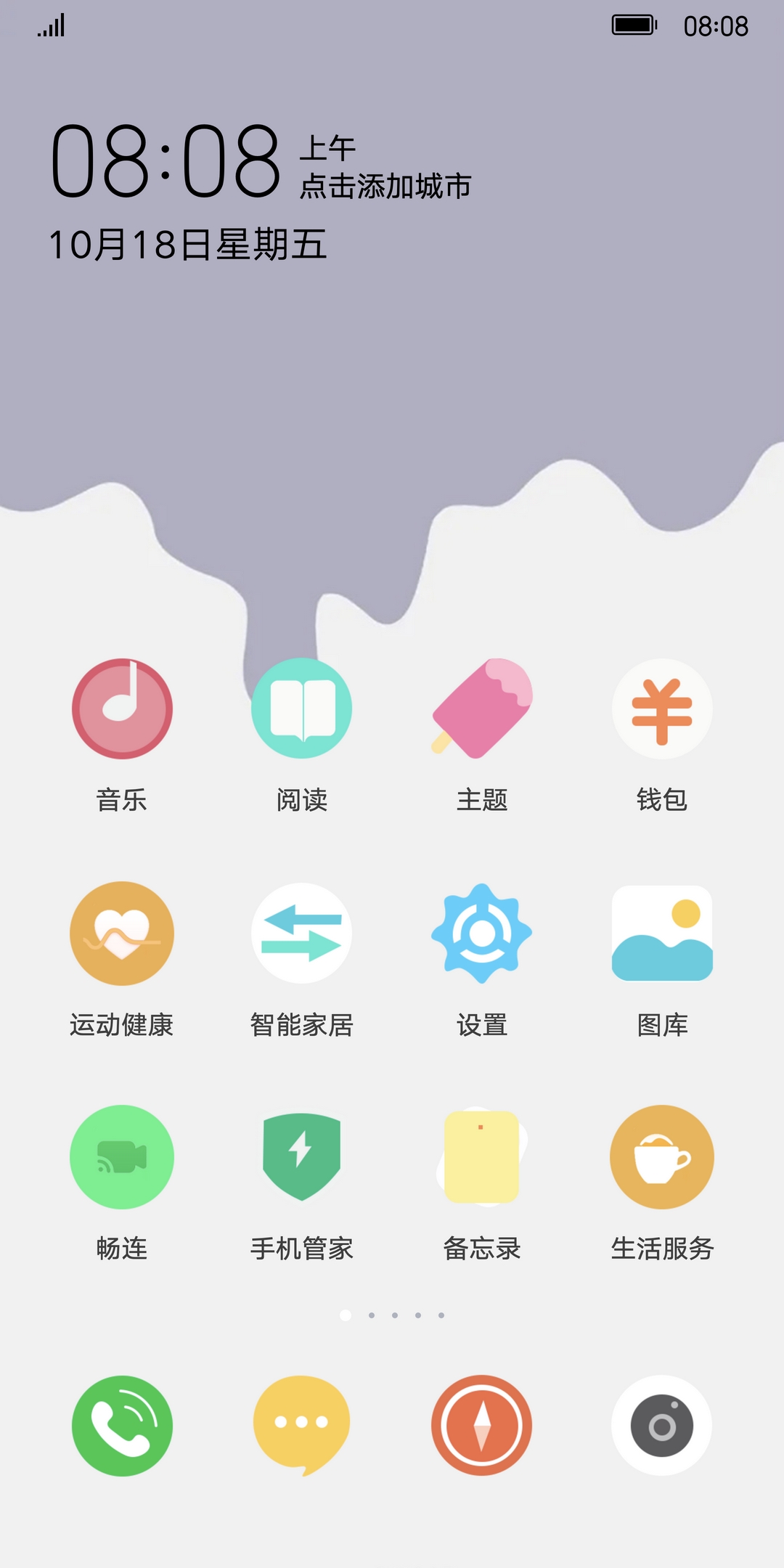The image size is (784, 1568).
Task: Tap 点击添加城市 to add a city
Action: click(x=385, y=187)
